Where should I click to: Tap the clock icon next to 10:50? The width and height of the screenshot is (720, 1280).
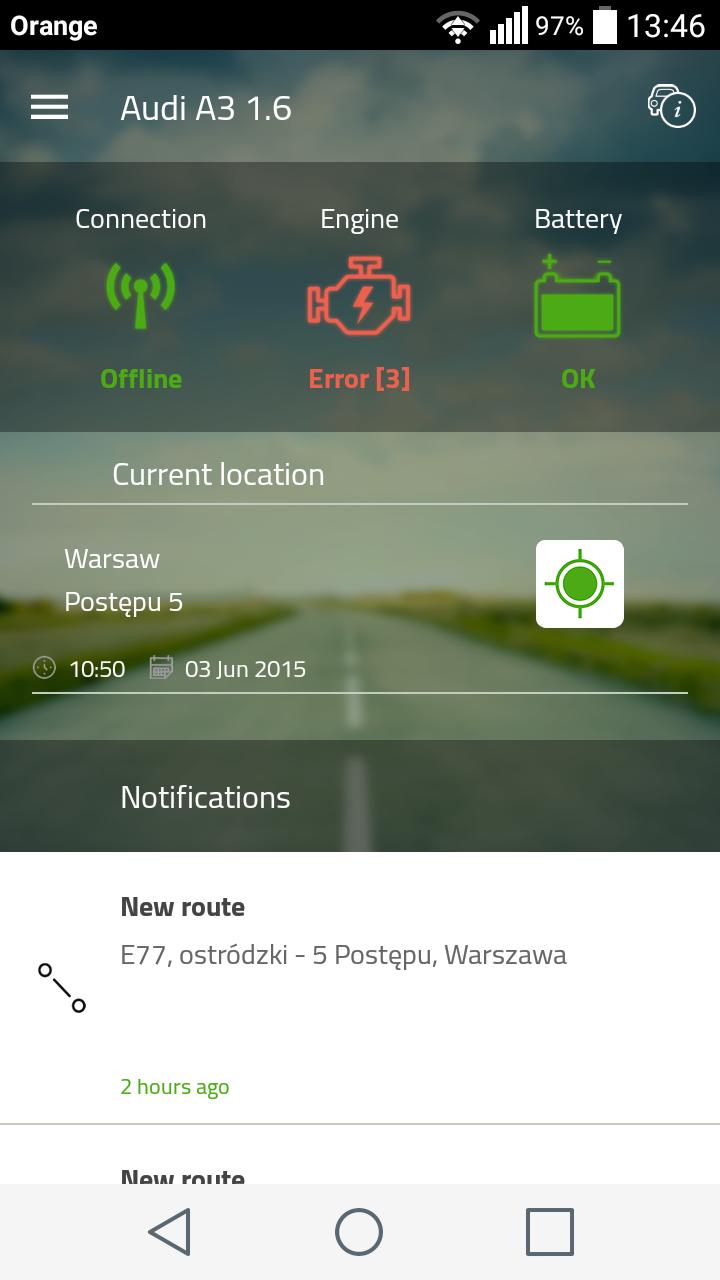tap(45, 668)
